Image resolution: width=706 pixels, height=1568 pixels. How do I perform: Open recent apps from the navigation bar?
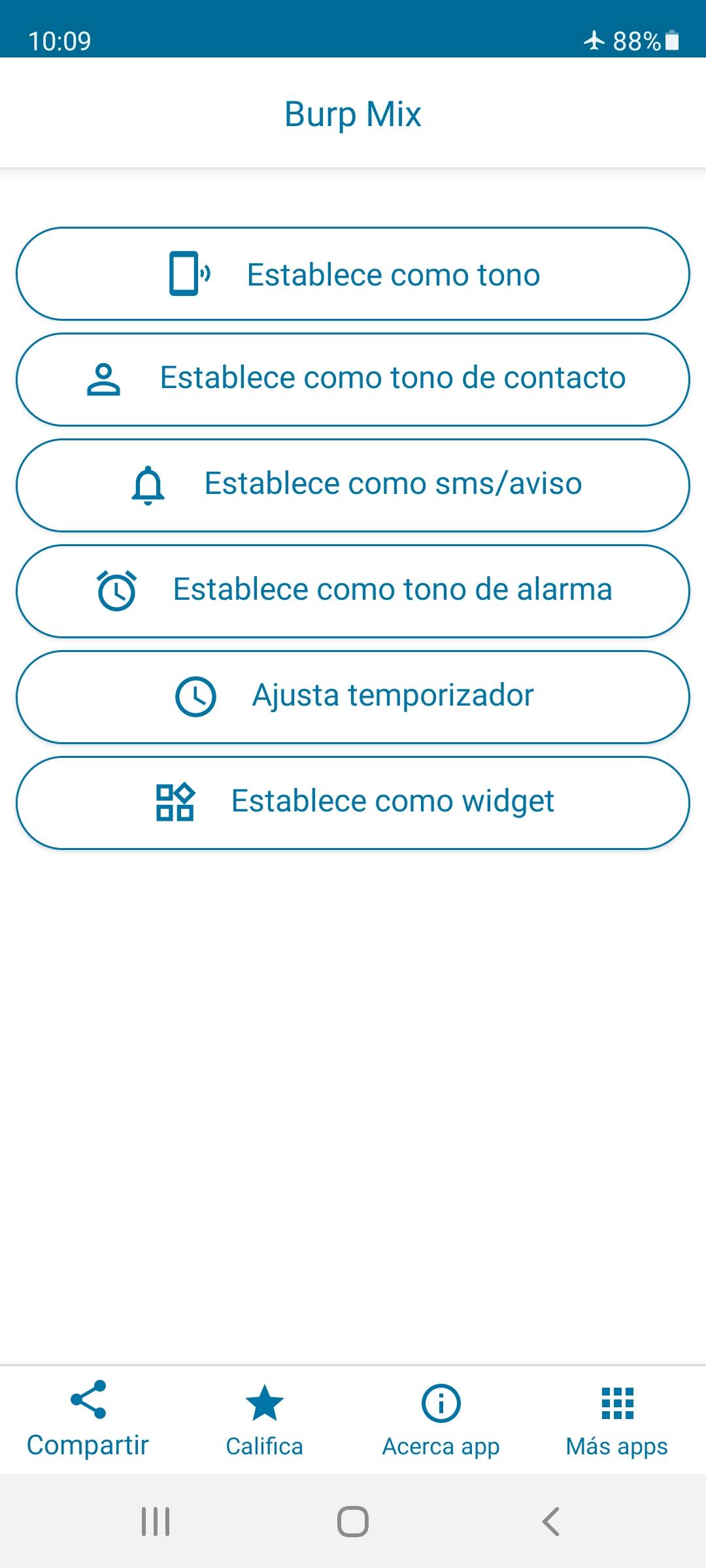pos(156,1522)
